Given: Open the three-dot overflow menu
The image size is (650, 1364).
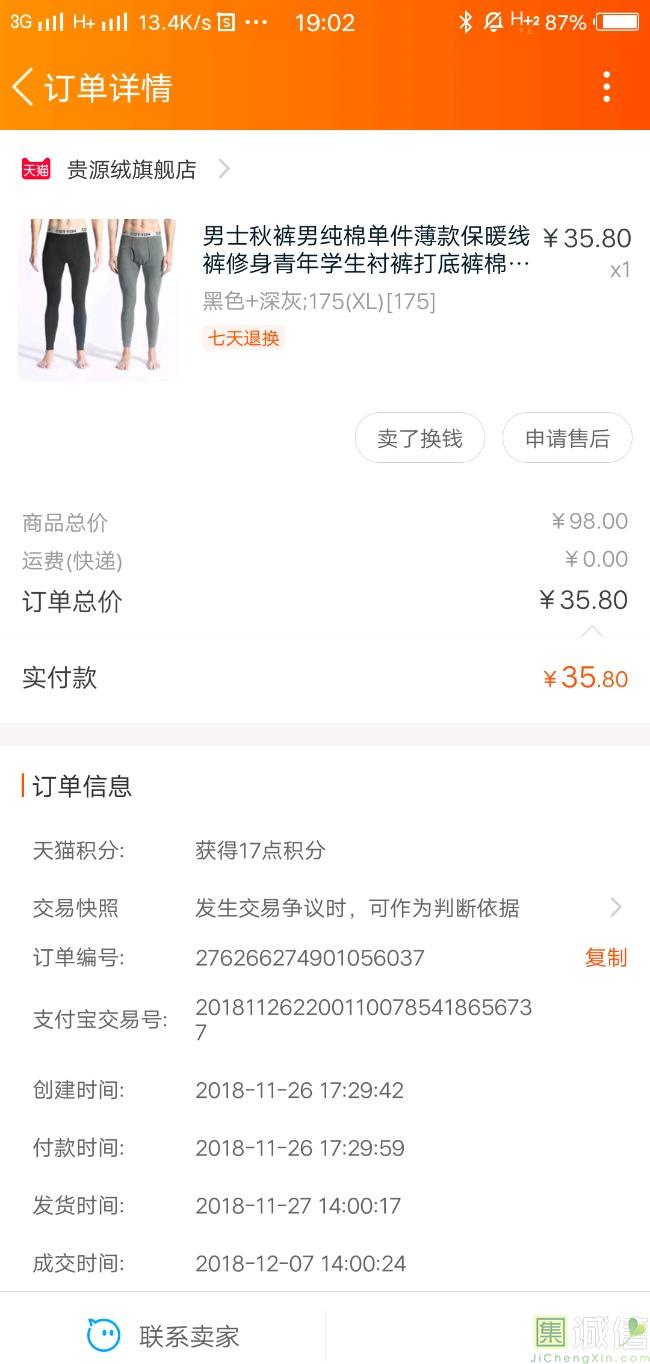Looking at the screenshot, I should coord(606,87).
